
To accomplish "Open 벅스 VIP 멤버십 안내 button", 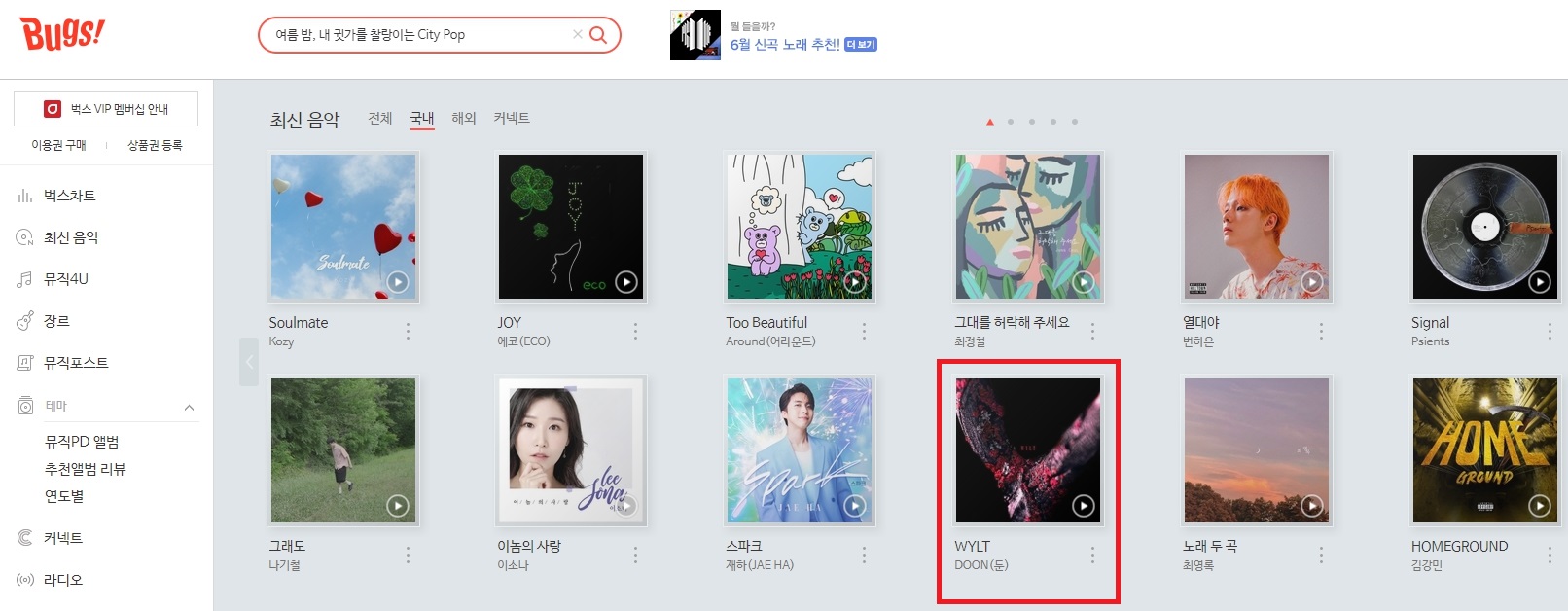I will (x=106, y=109).
